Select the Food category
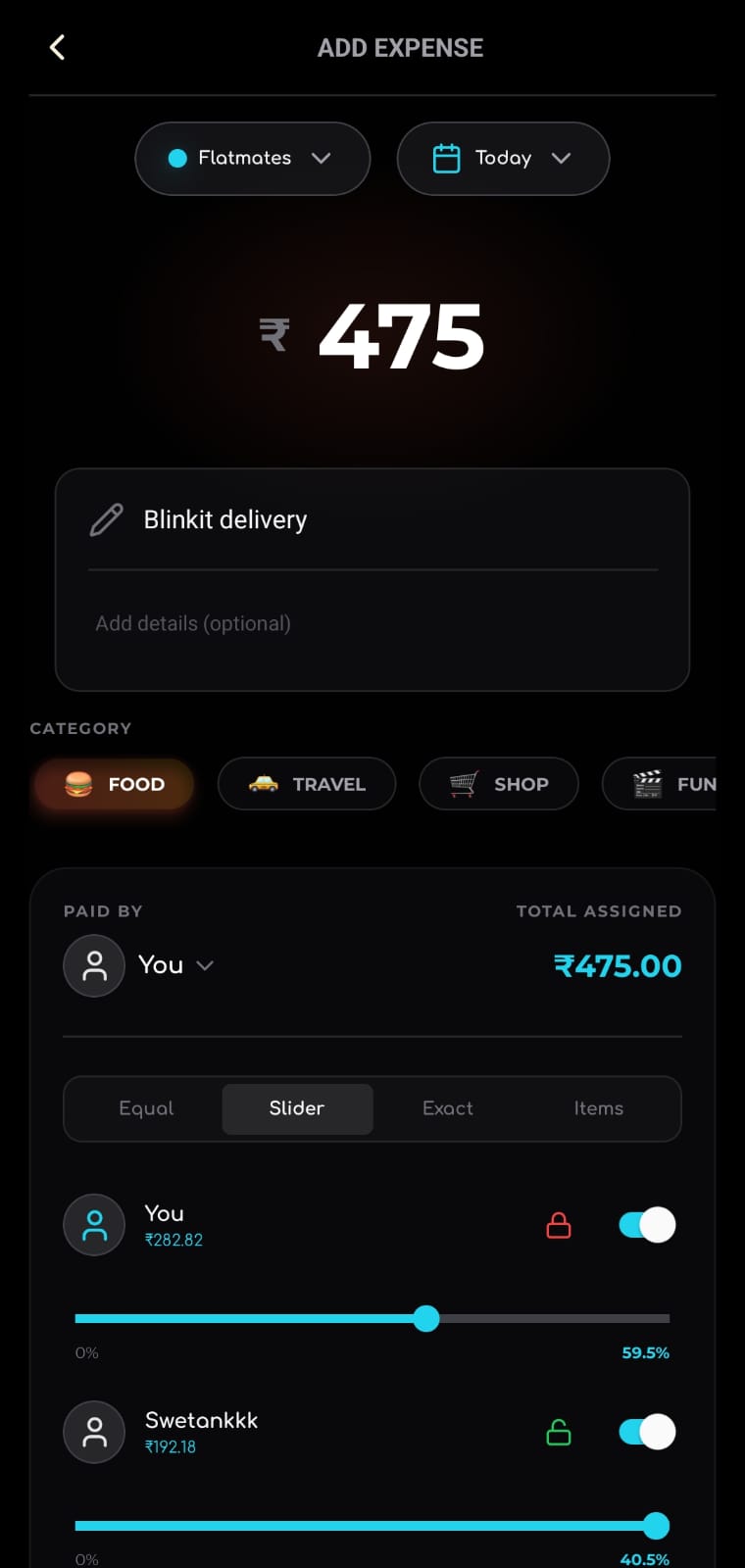745x1568 pixels. [x=114, y=784]
